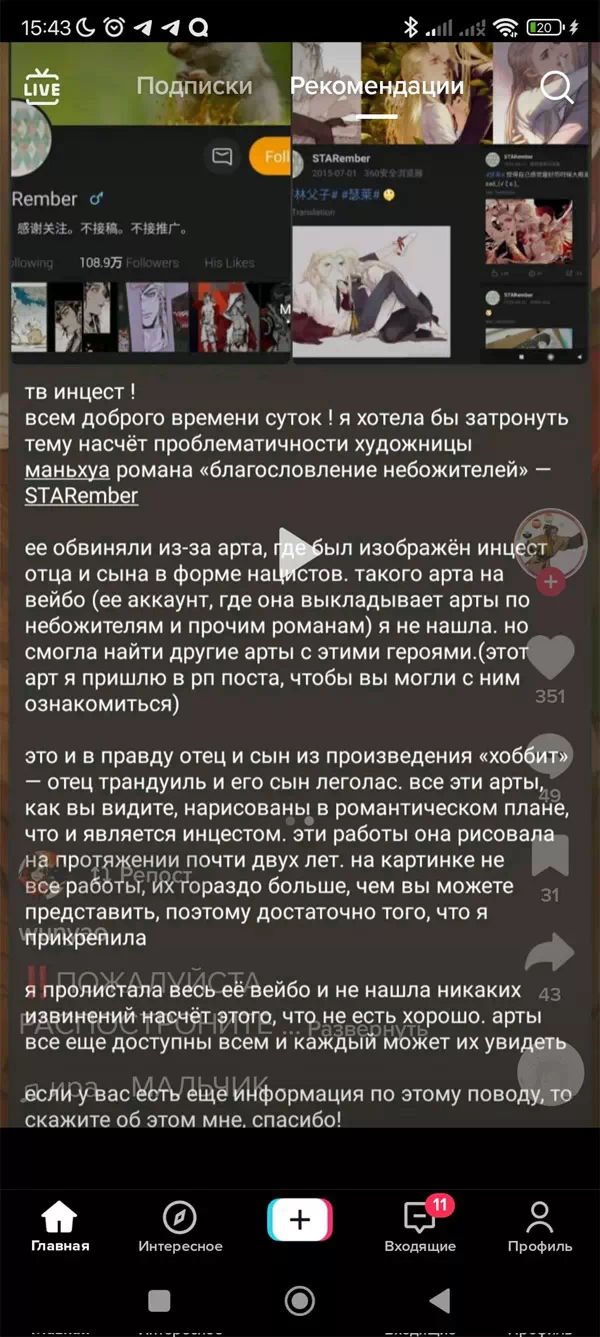This screenshot has height=1337, width=600.
Task: Play the paused video
Action: 298,551
